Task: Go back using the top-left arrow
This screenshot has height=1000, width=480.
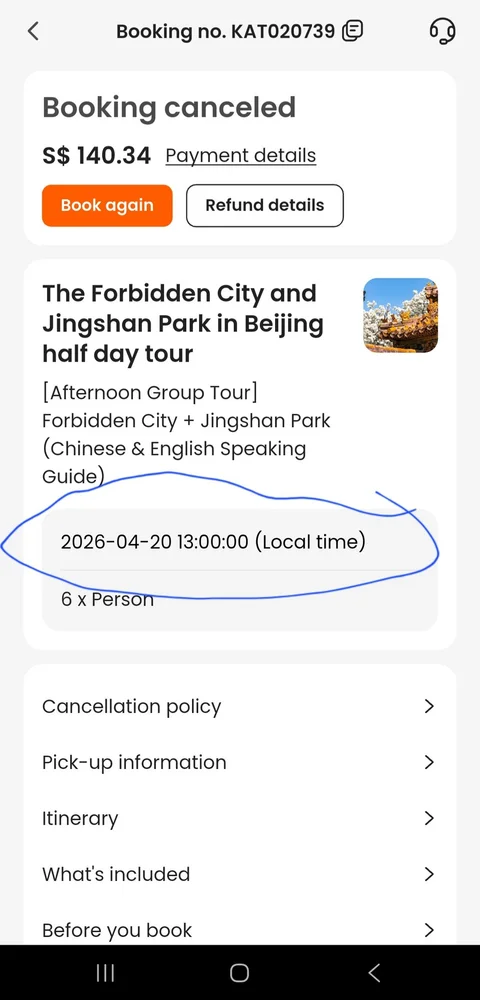Action: [x=33, y=31]
